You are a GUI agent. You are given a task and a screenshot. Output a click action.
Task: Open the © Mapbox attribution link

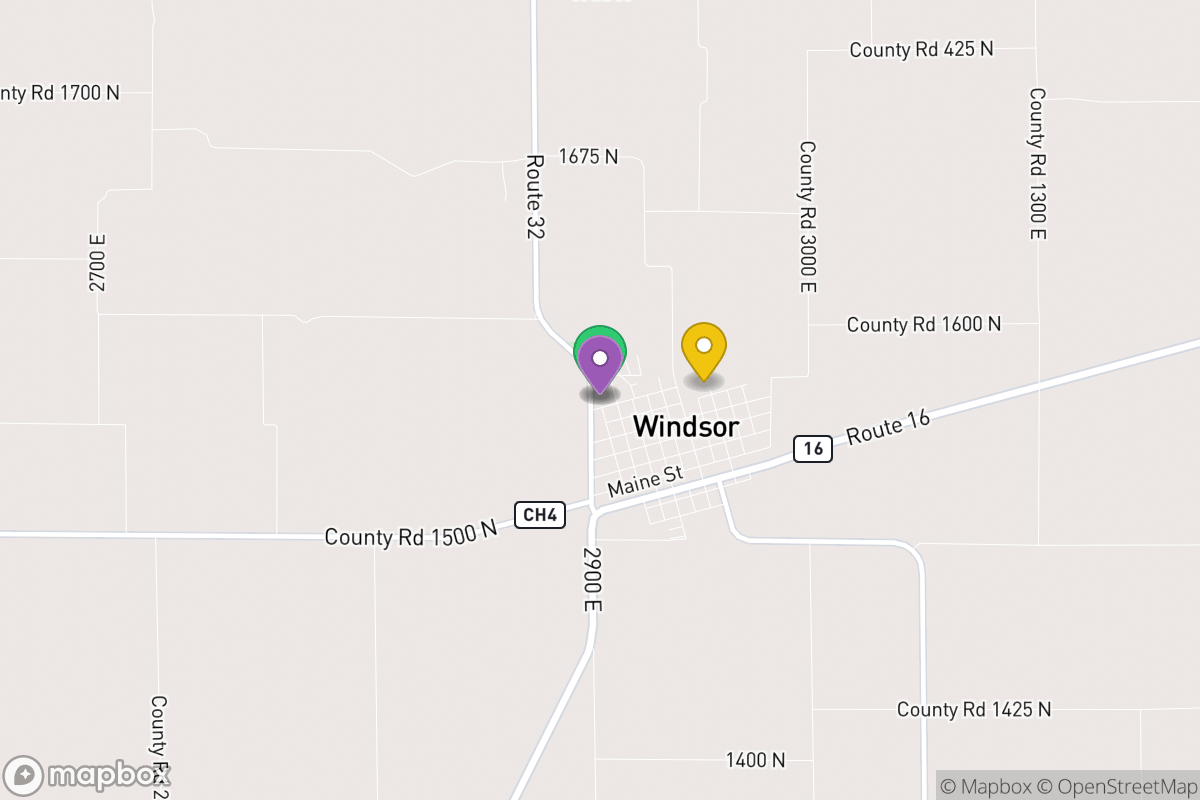coord(985,786)
